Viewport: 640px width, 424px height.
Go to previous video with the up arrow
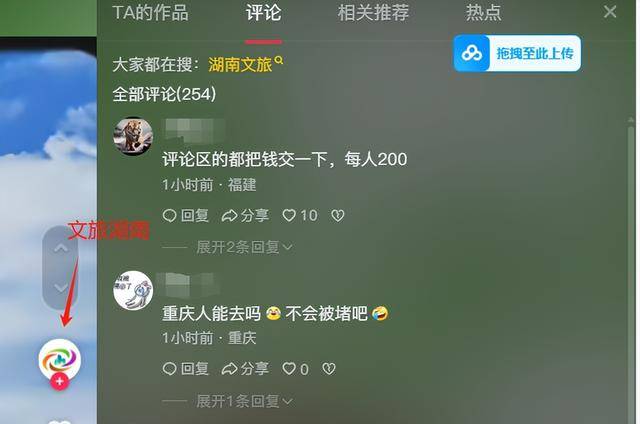60,248
